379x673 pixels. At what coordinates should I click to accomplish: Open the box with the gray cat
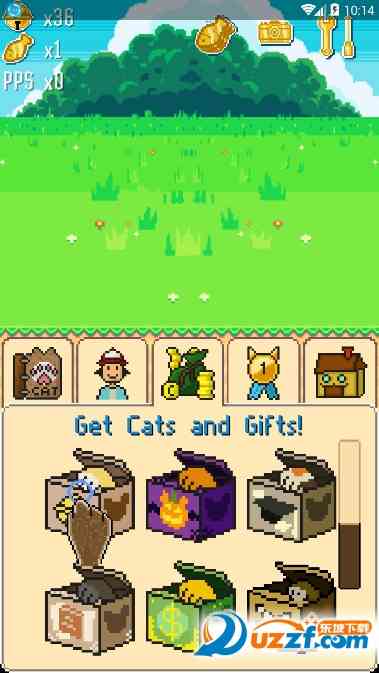(90, 610)
